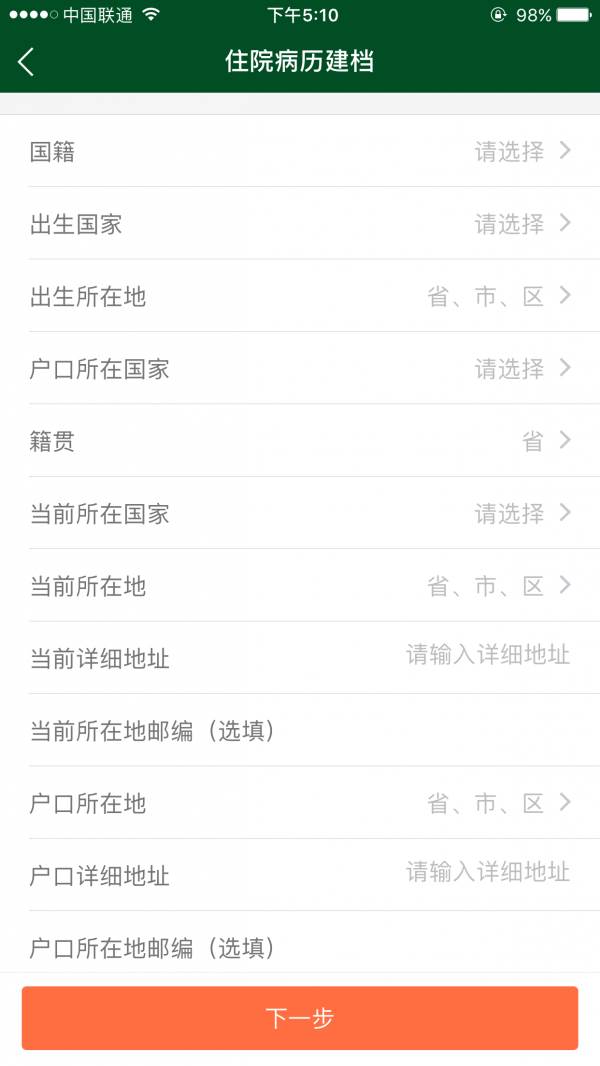
Task: Open the 户口所在国家 picker
Action: click(300, 369)
